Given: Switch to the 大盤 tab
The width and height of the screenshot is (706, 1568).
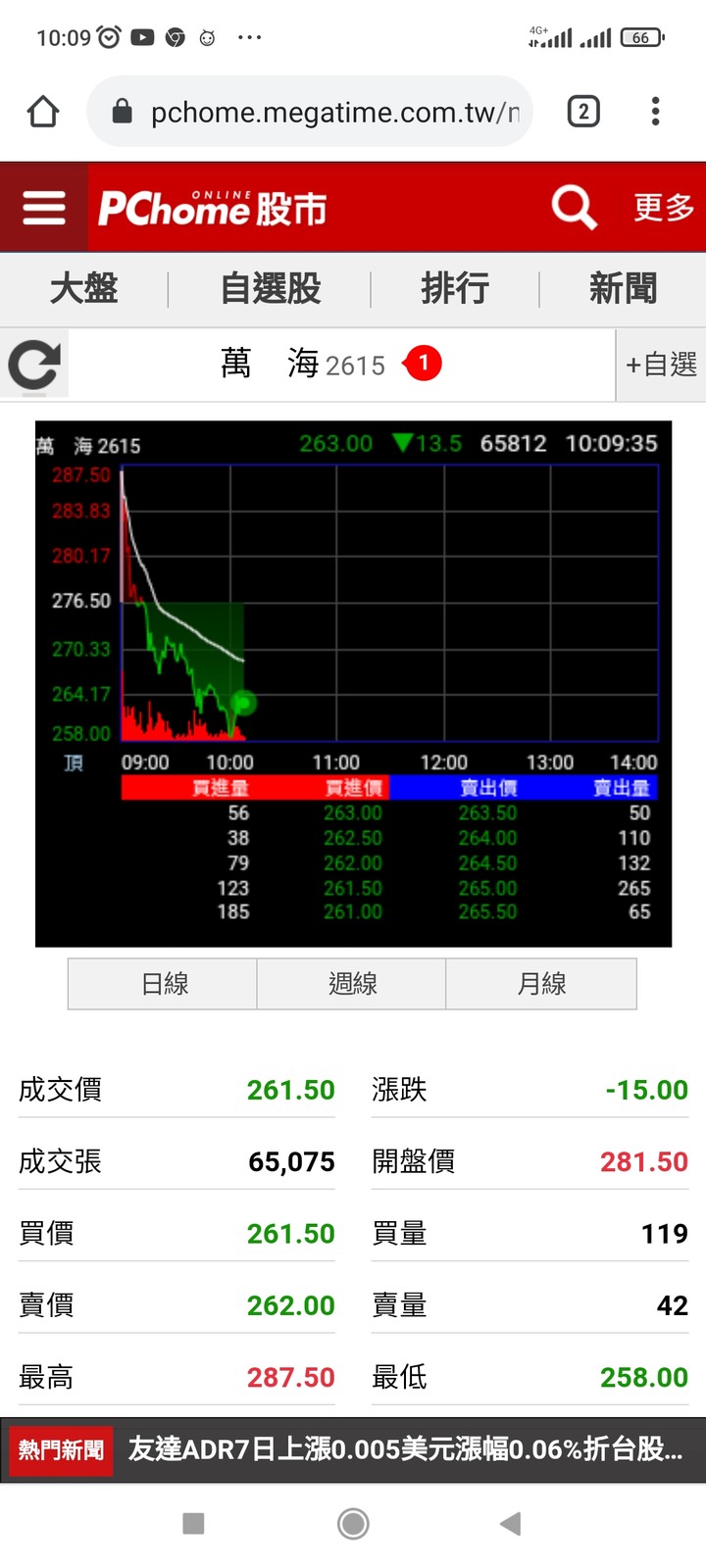Looking at the screenshot, I should click(x=84, y=289).
